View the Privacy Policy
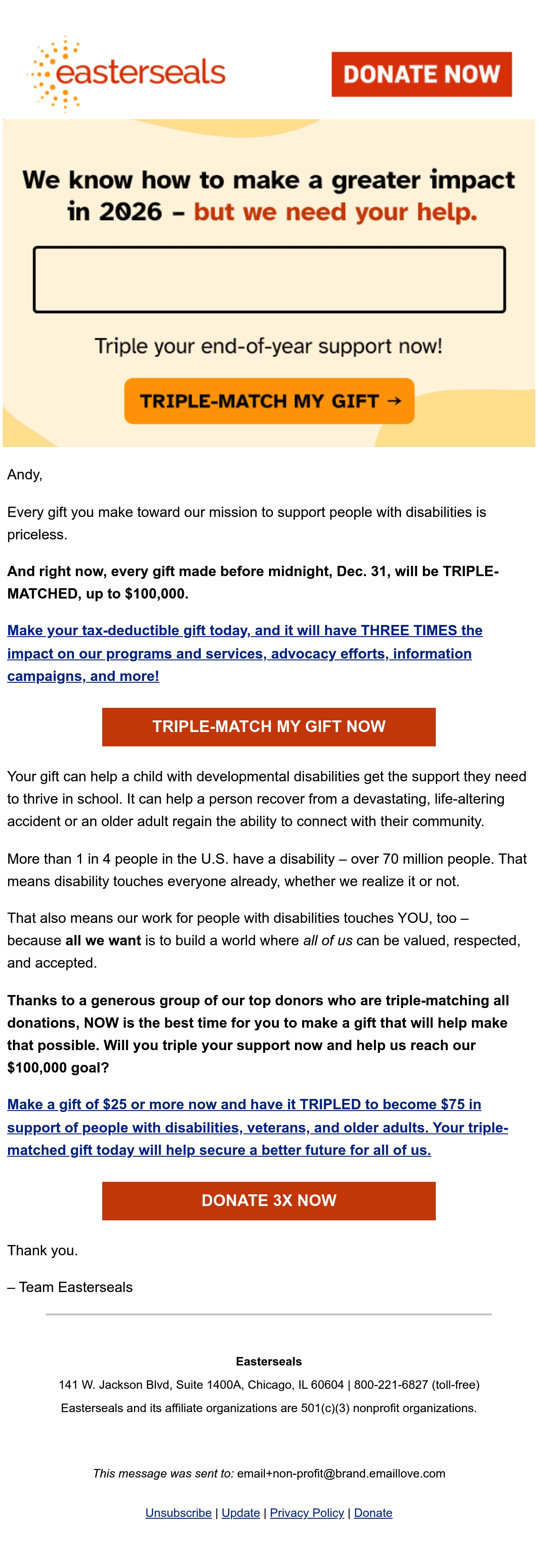Viewport: 538px width, 1568px height. tap(307, 1512)
